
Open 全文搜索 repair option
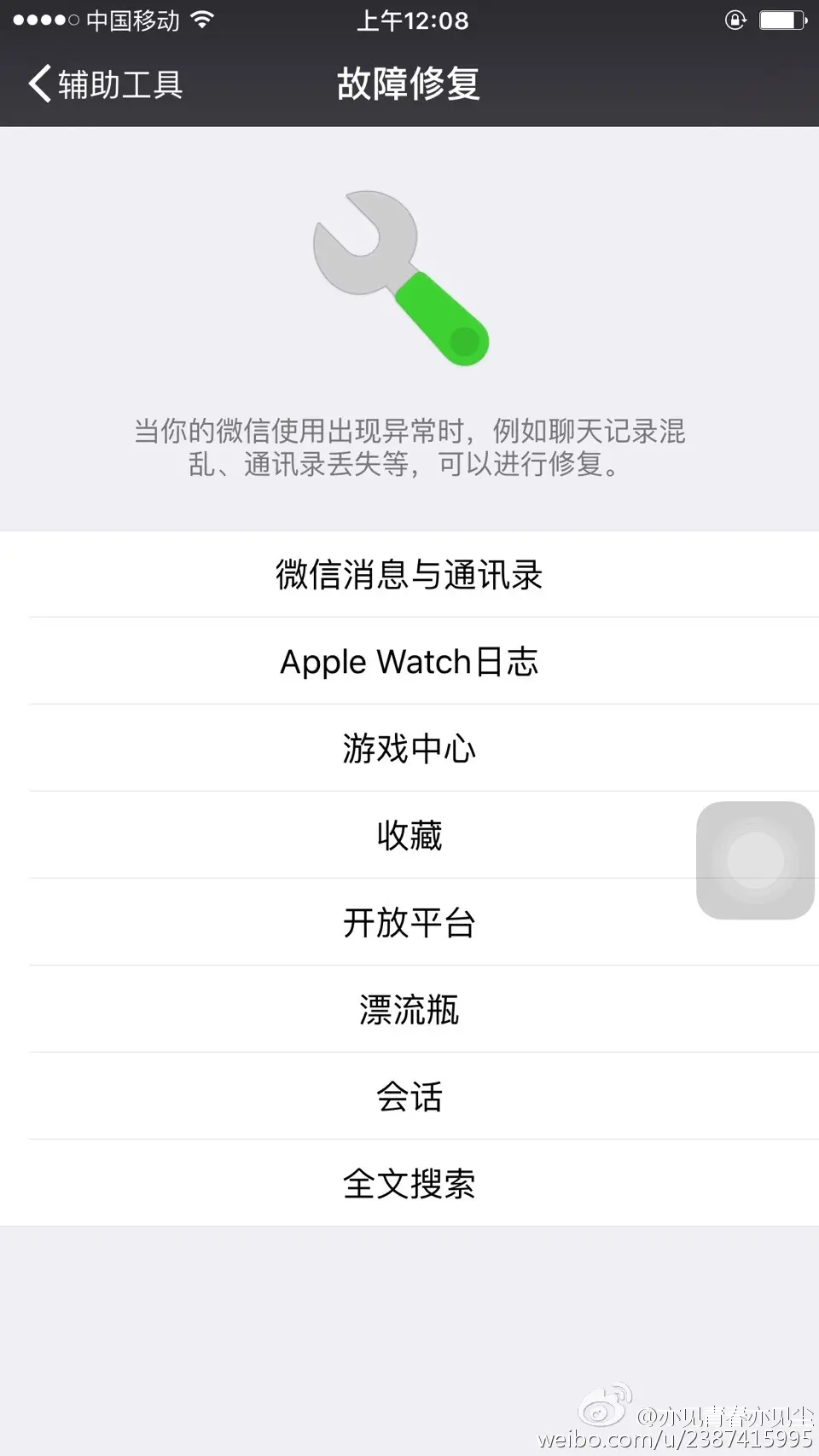pos(409,1184)
